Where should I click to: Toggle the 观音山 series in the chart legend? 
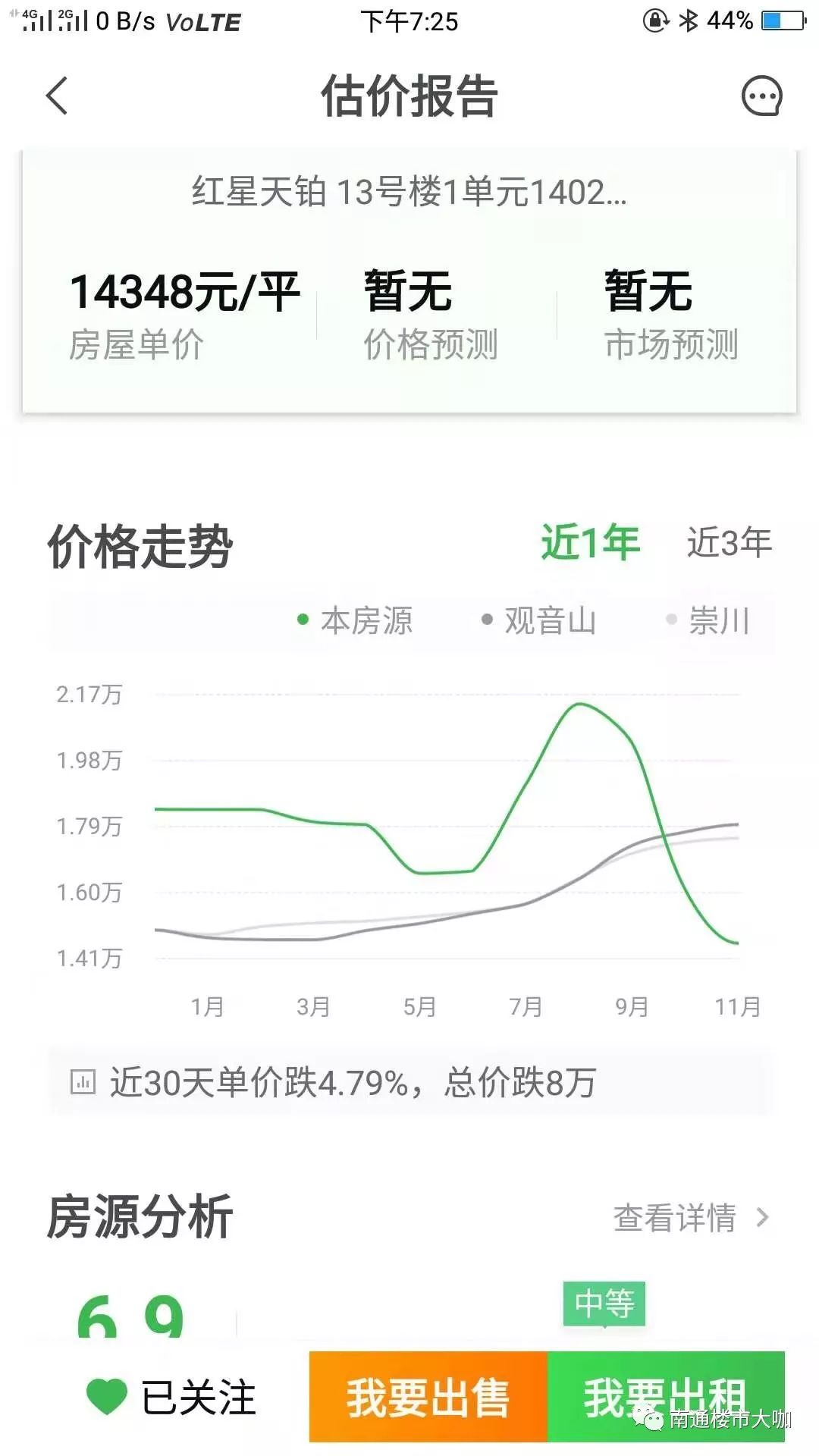point(548,621)
